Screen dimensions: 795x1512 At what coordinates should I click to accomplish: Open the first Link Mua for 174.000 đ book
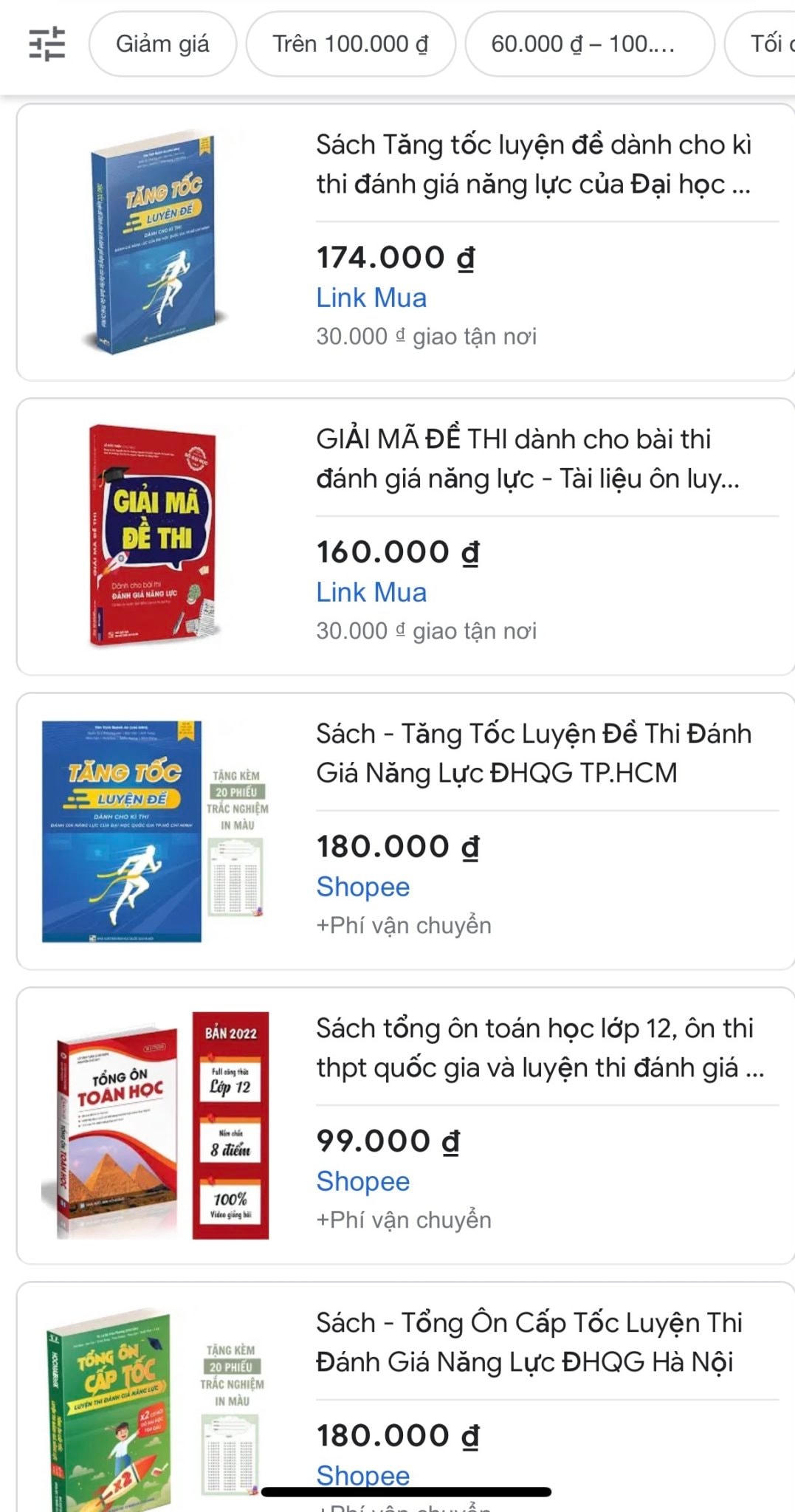371,298
